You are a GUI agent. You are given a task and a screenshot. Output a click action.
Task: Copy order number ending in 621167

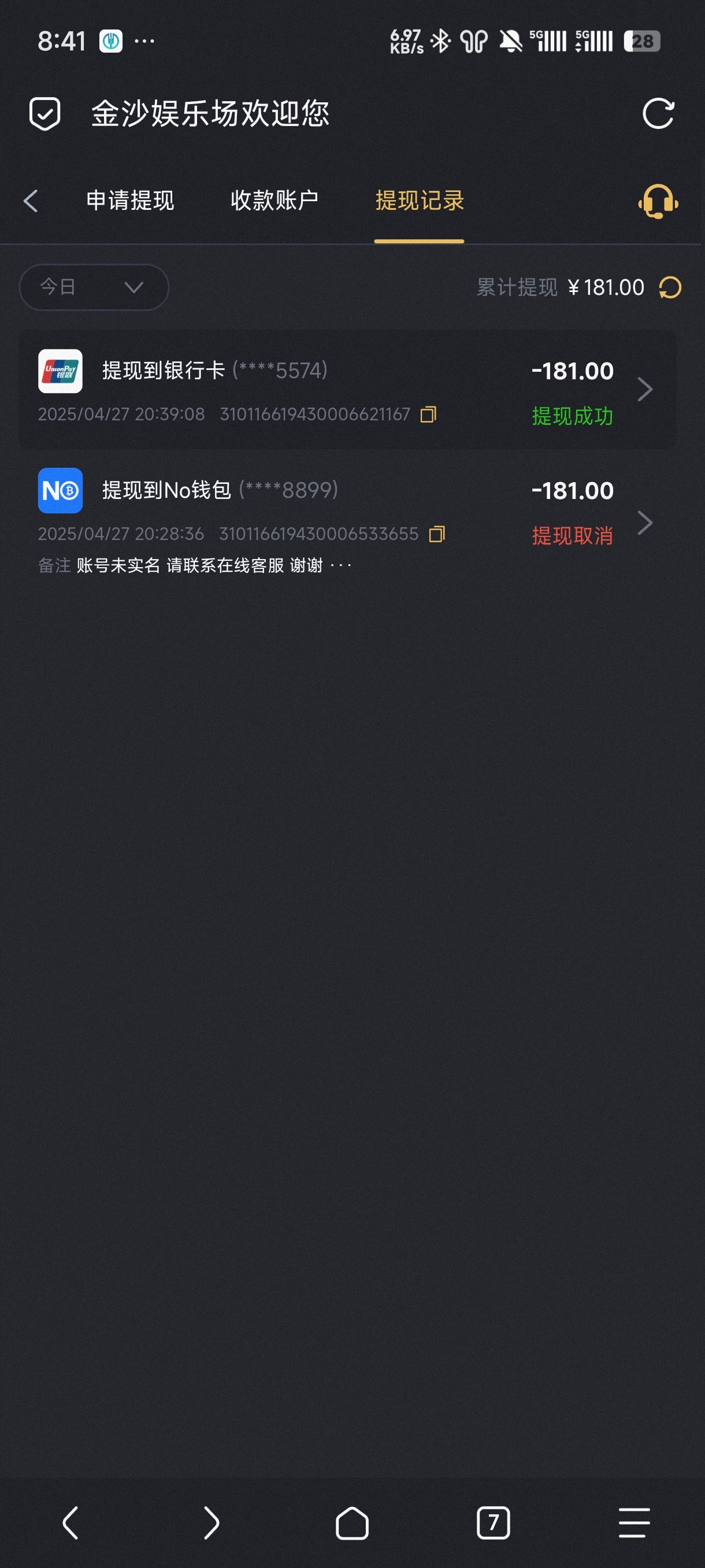(428, 415)
